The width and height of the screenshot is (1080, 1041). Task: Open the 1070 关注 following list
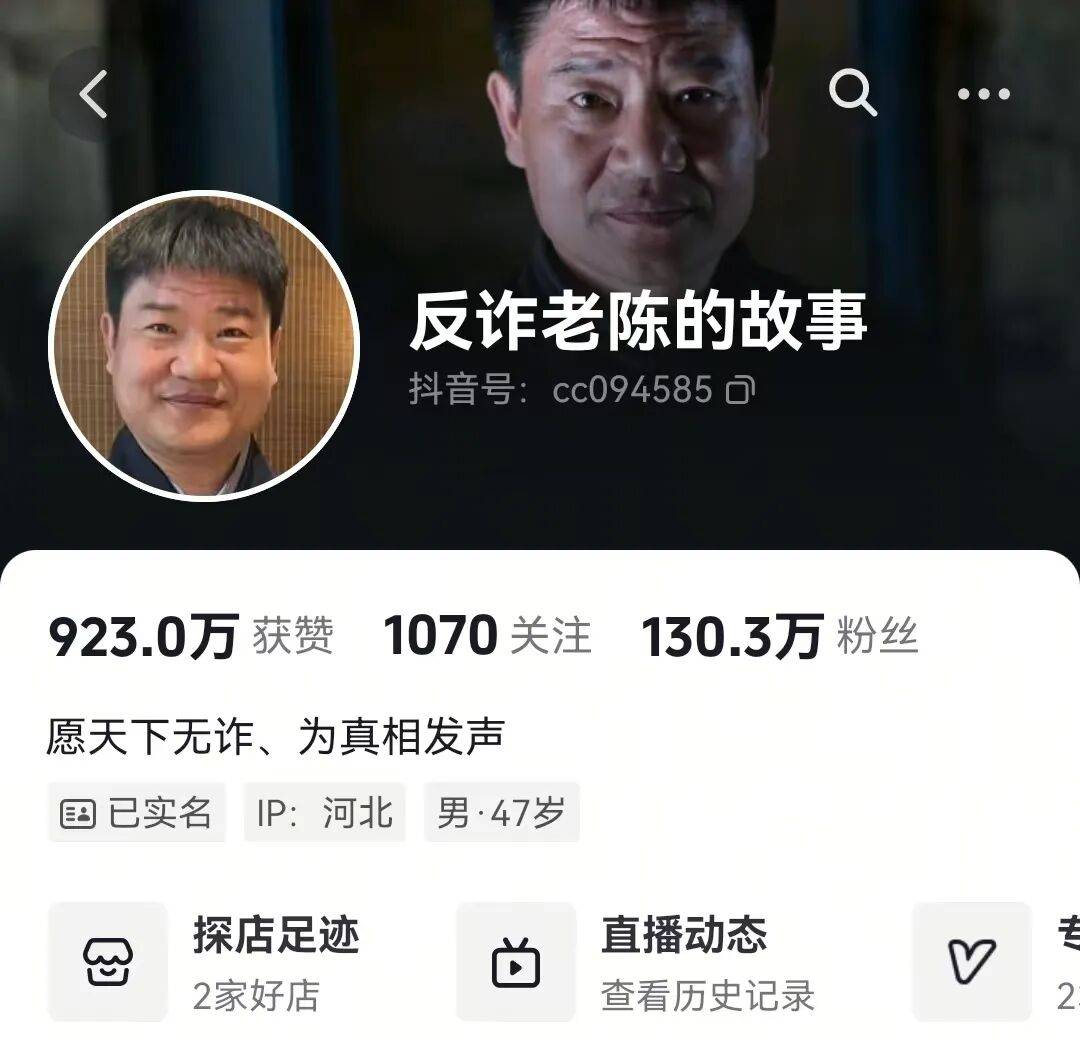487,637
